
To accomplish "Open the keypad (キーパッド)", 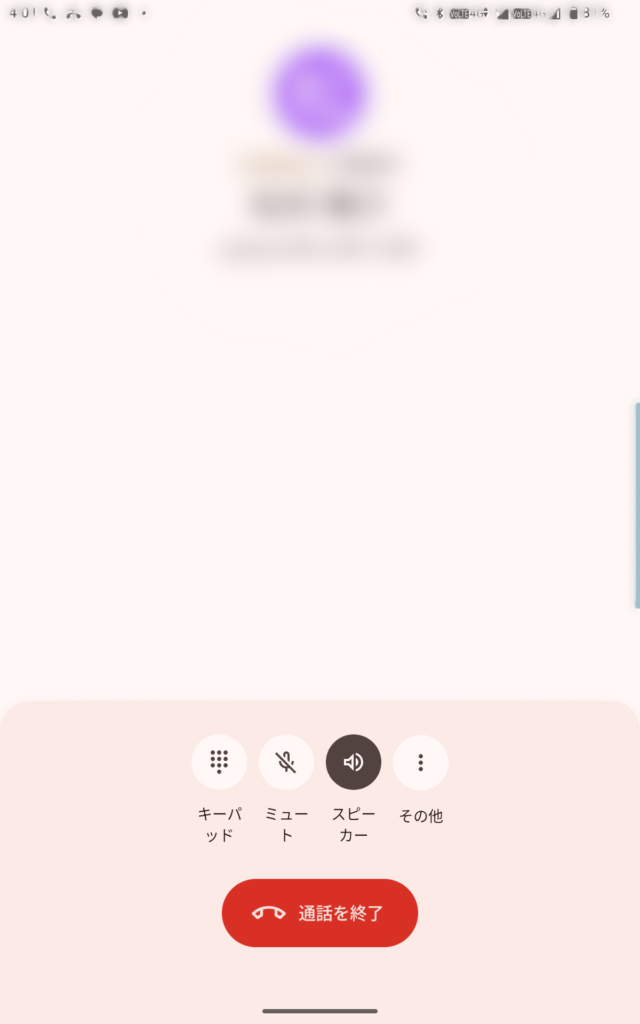I will pyautogui.click(x=219, y=762).
